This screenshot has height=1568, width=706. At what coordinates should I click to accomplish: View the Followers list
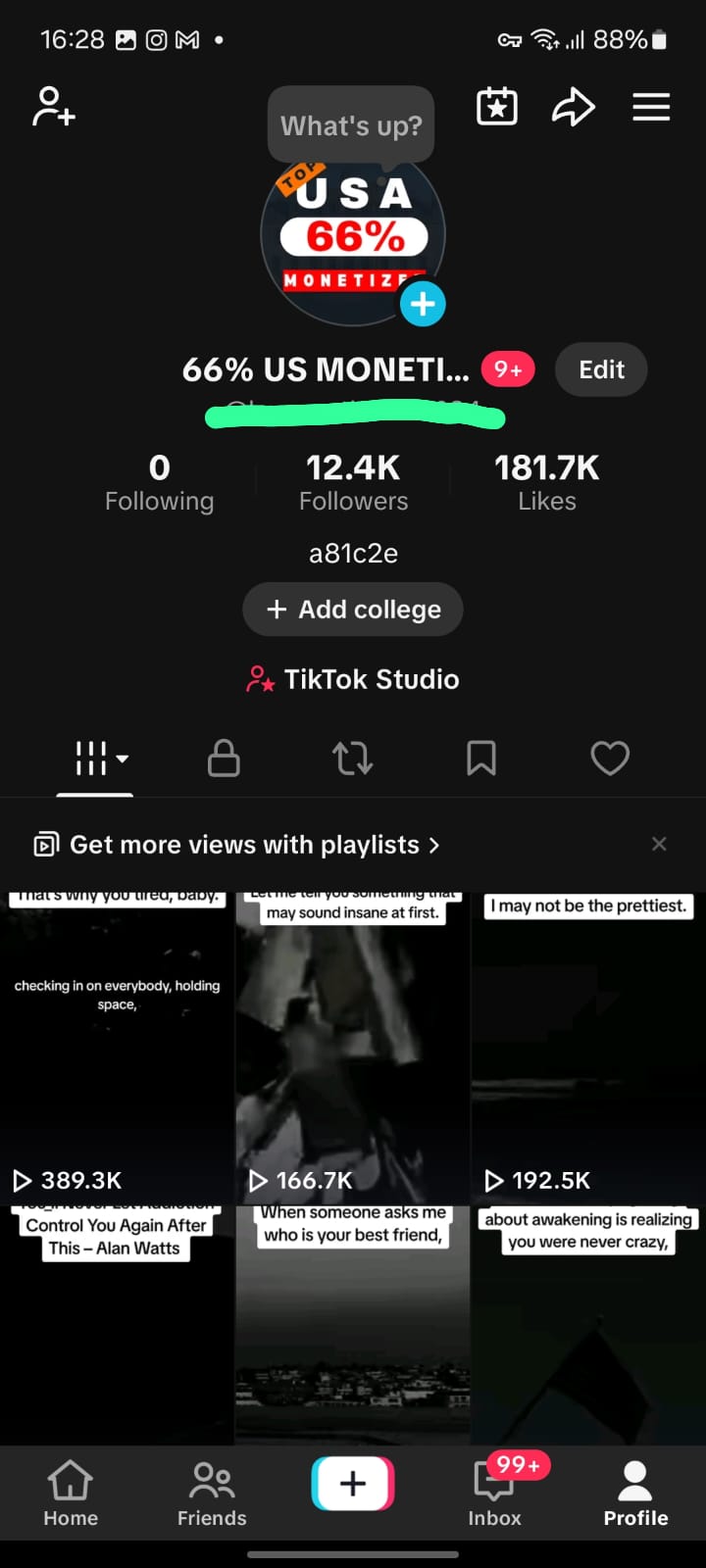[x=353, y=482]
